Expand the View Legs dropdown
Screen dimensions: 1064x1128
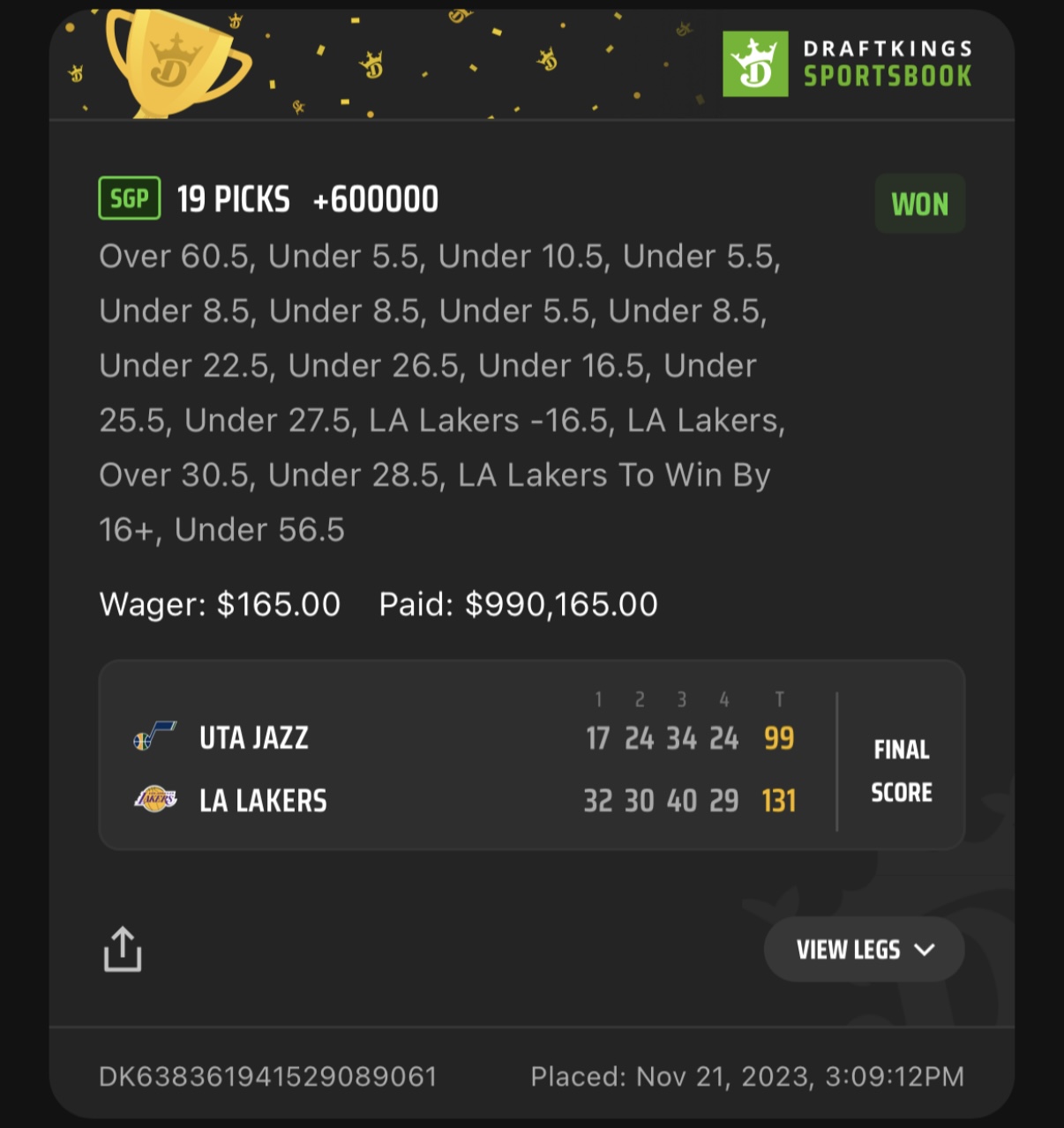tap(864, 949)
